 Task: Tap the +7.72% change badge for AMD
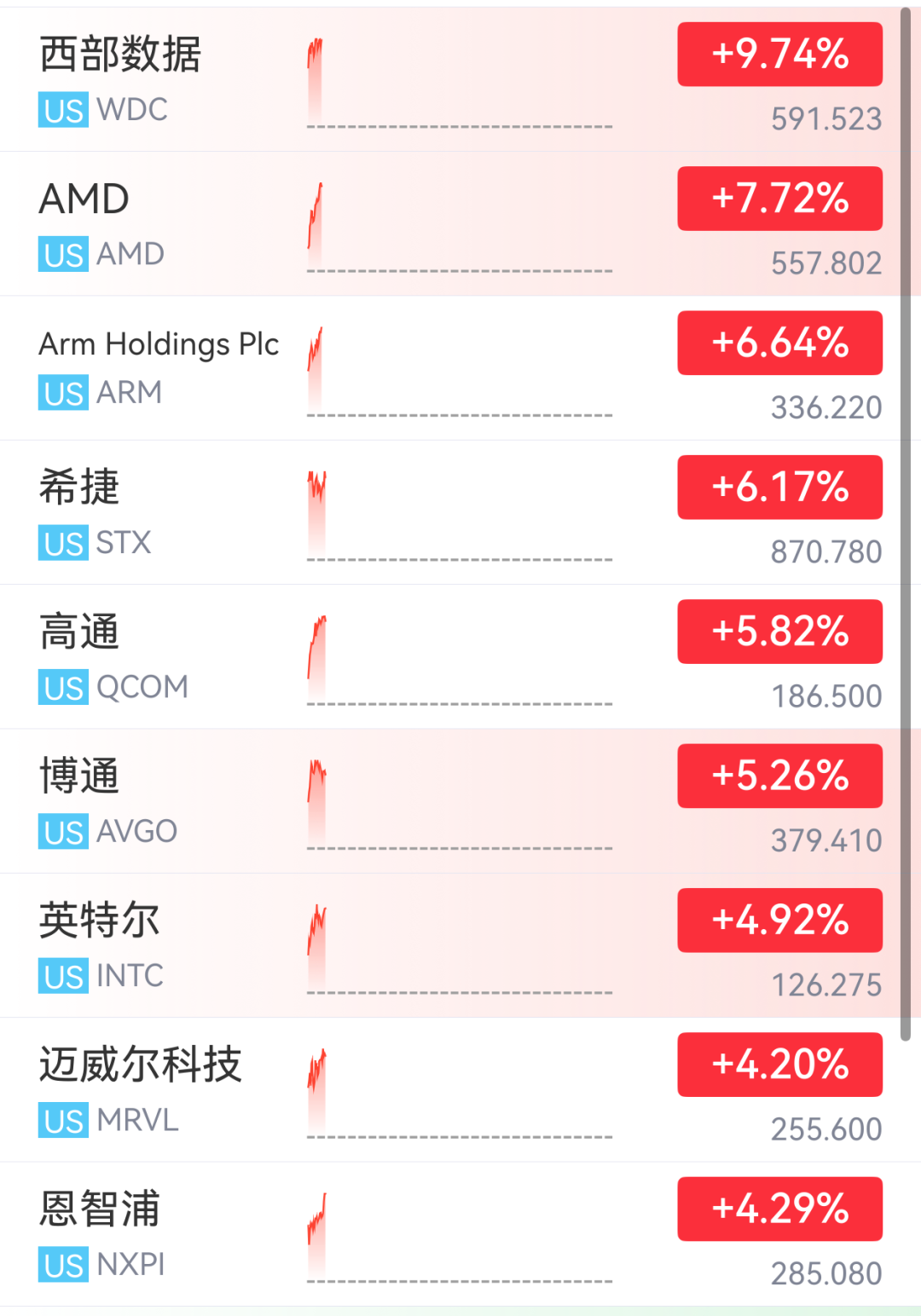tap(779, 199)
